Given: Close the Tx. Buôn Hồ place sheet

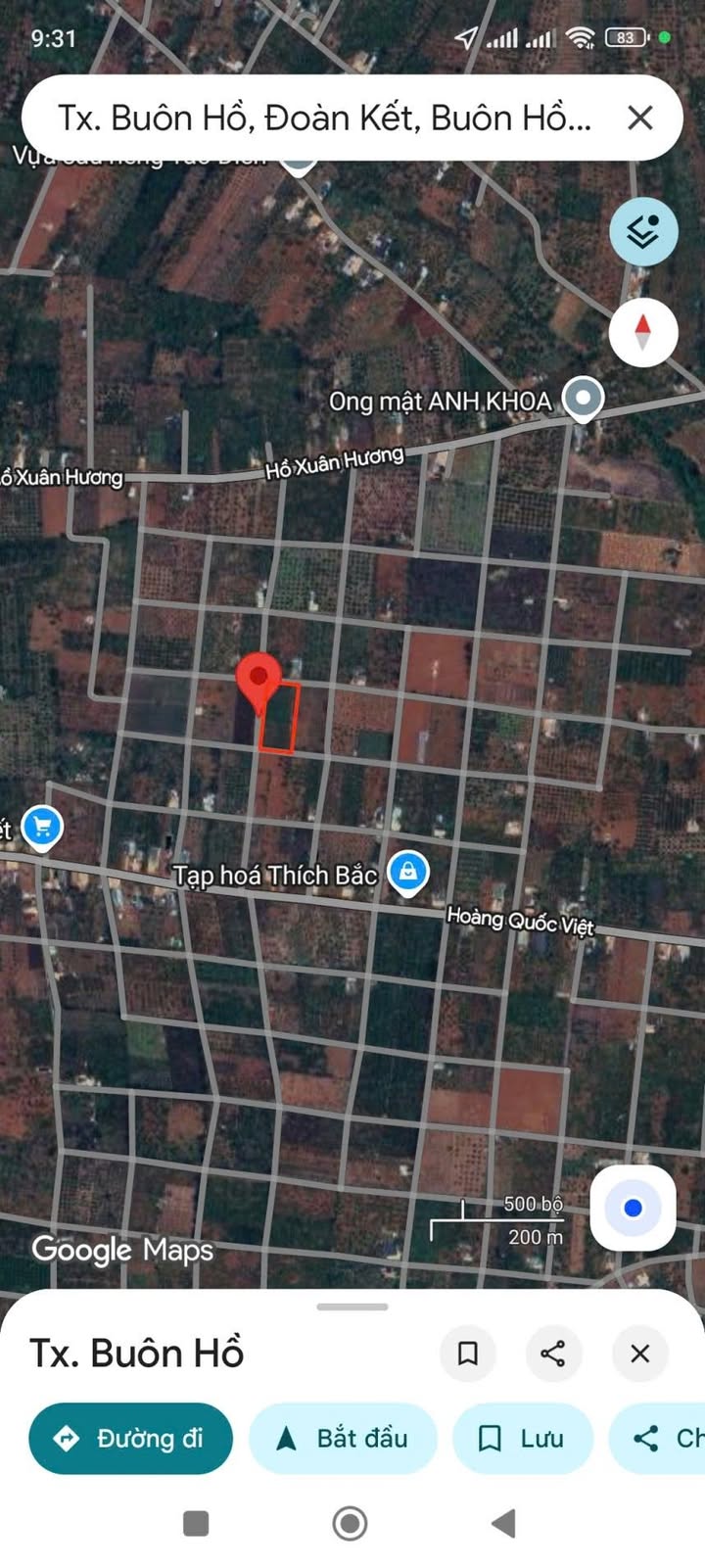Looking at the screenshot, I should 639,1354.
